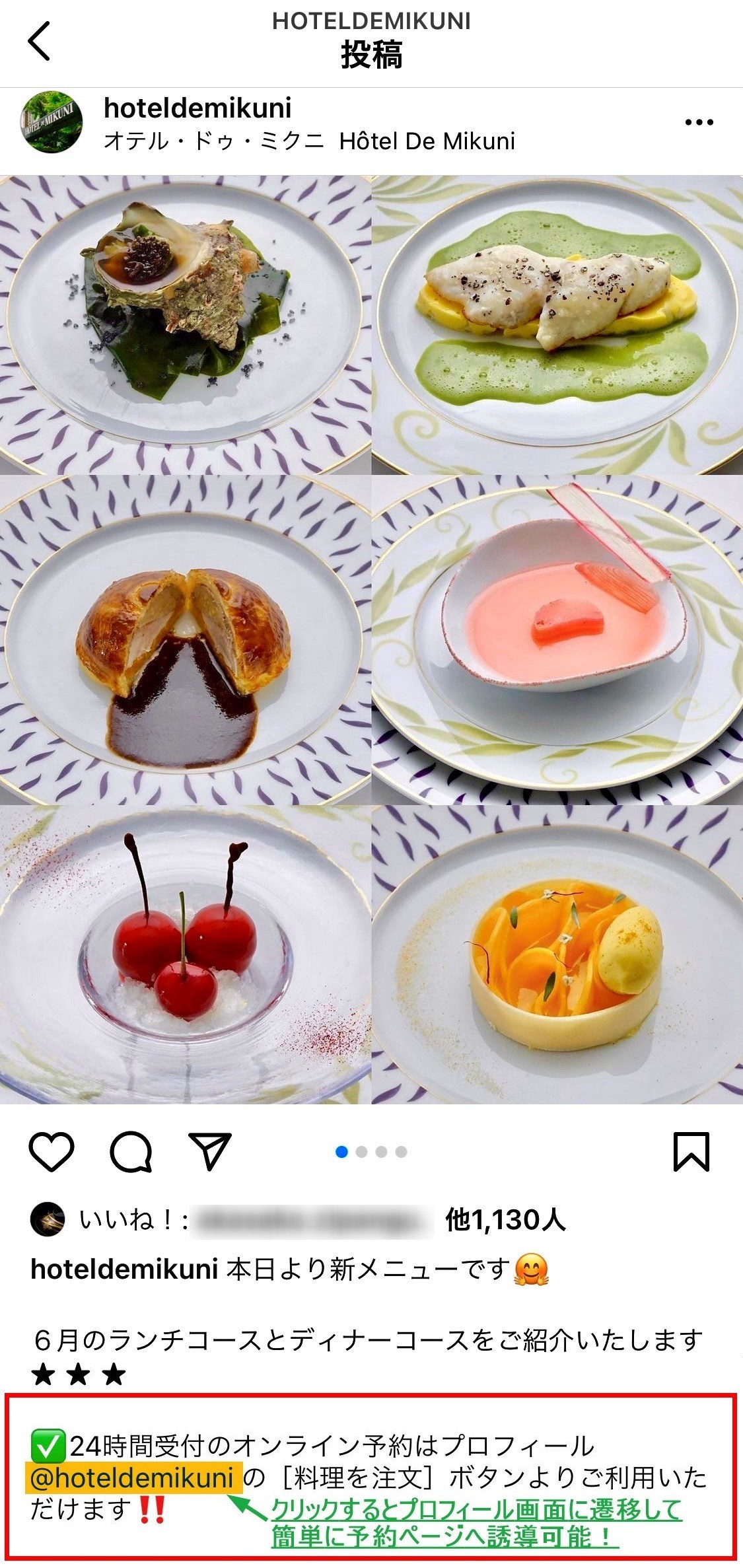
Task: Open location Hôtel De Mikuni
Action: click(x=309, y=141)
